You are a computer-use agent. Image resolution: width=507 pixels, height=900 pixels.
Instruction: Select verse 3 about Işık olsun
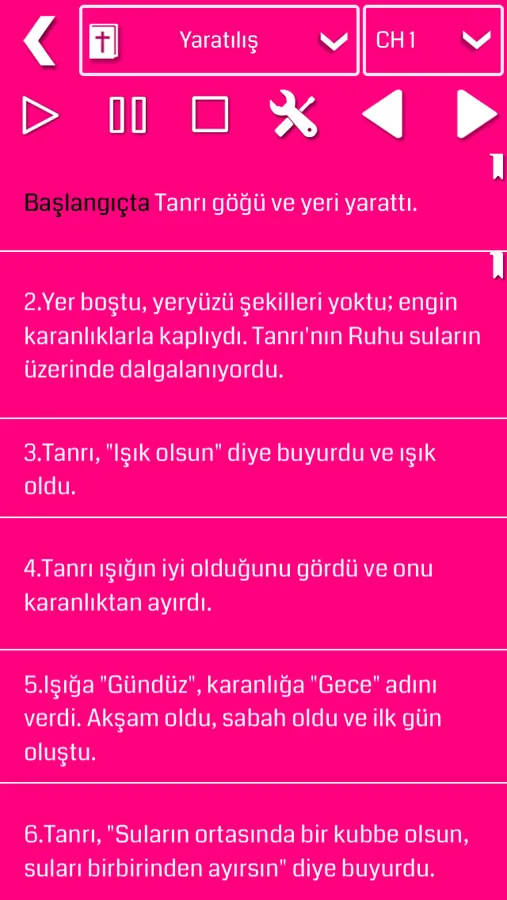click(253, 468)
